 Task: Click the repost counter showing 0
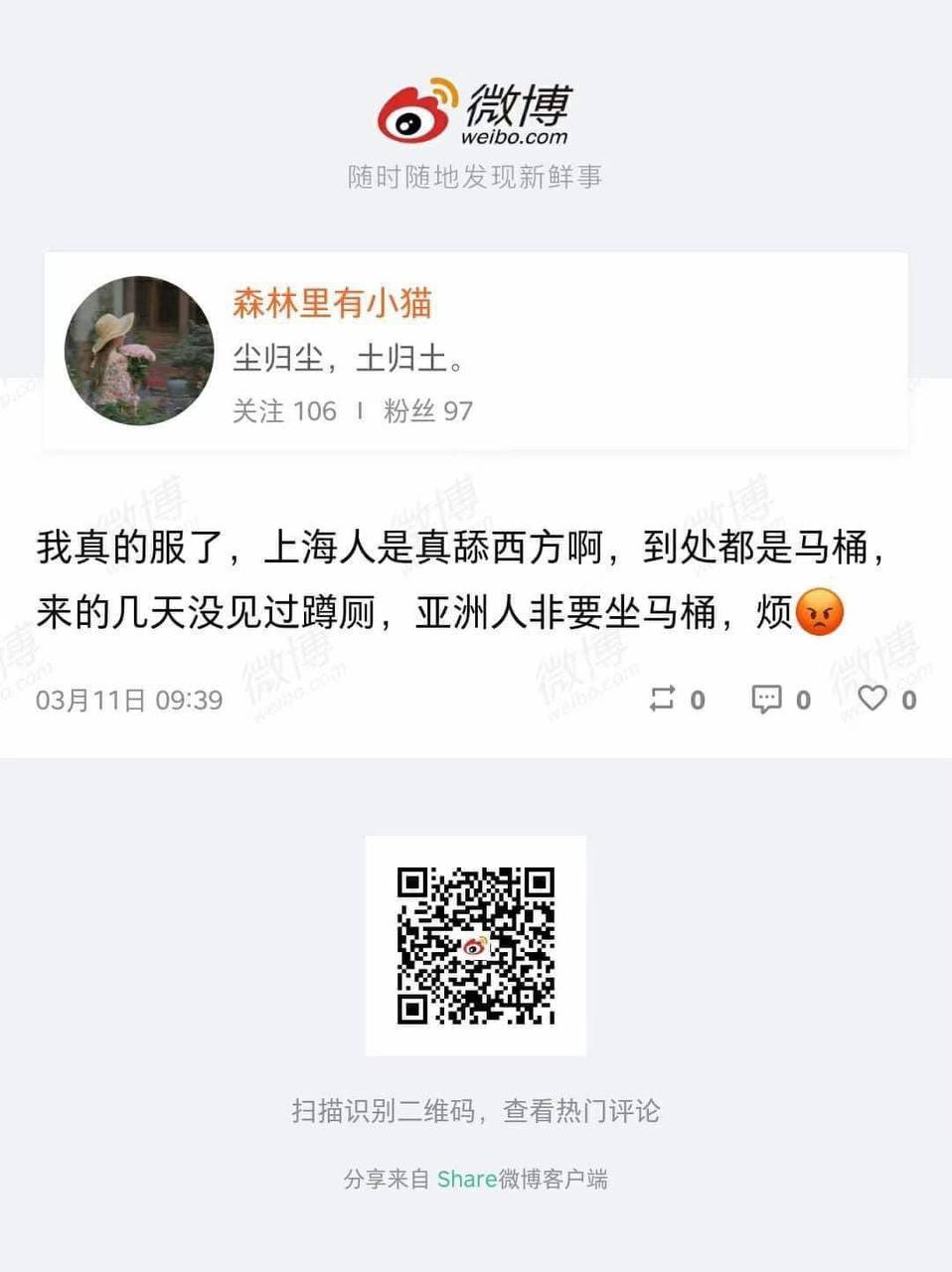point(696,699)
